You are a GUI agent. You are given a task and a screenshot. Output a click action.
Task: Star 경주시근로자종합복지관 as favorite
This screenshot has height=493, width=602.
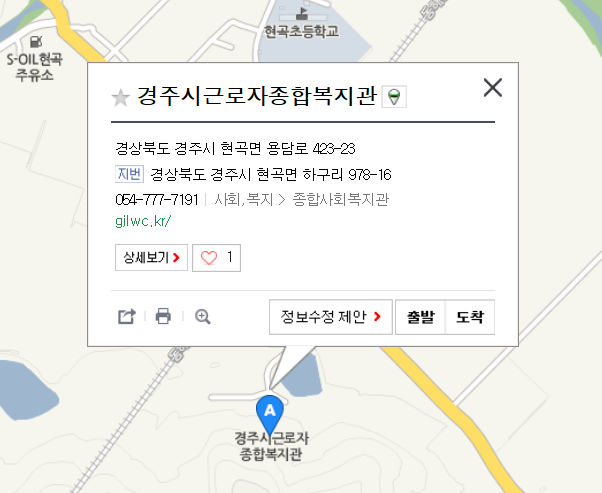coord(121,97)
